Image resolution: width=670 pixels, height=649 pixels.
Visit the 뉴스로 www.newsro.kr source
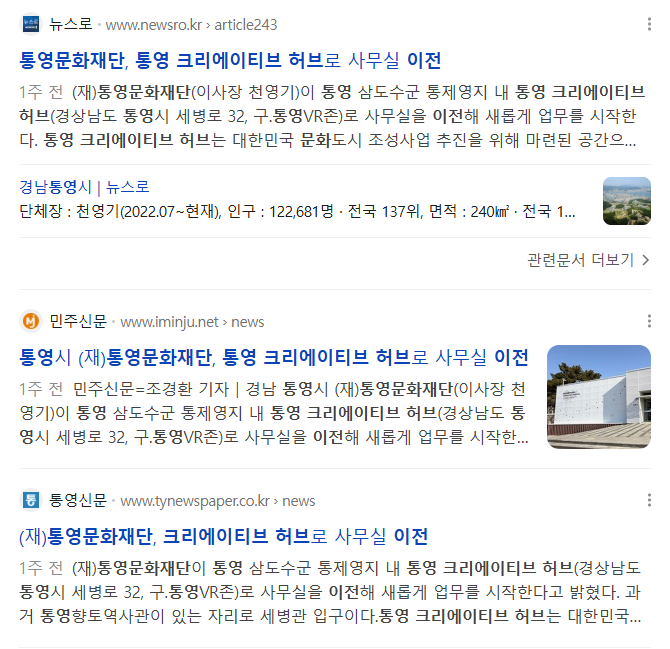coord(190,24)
